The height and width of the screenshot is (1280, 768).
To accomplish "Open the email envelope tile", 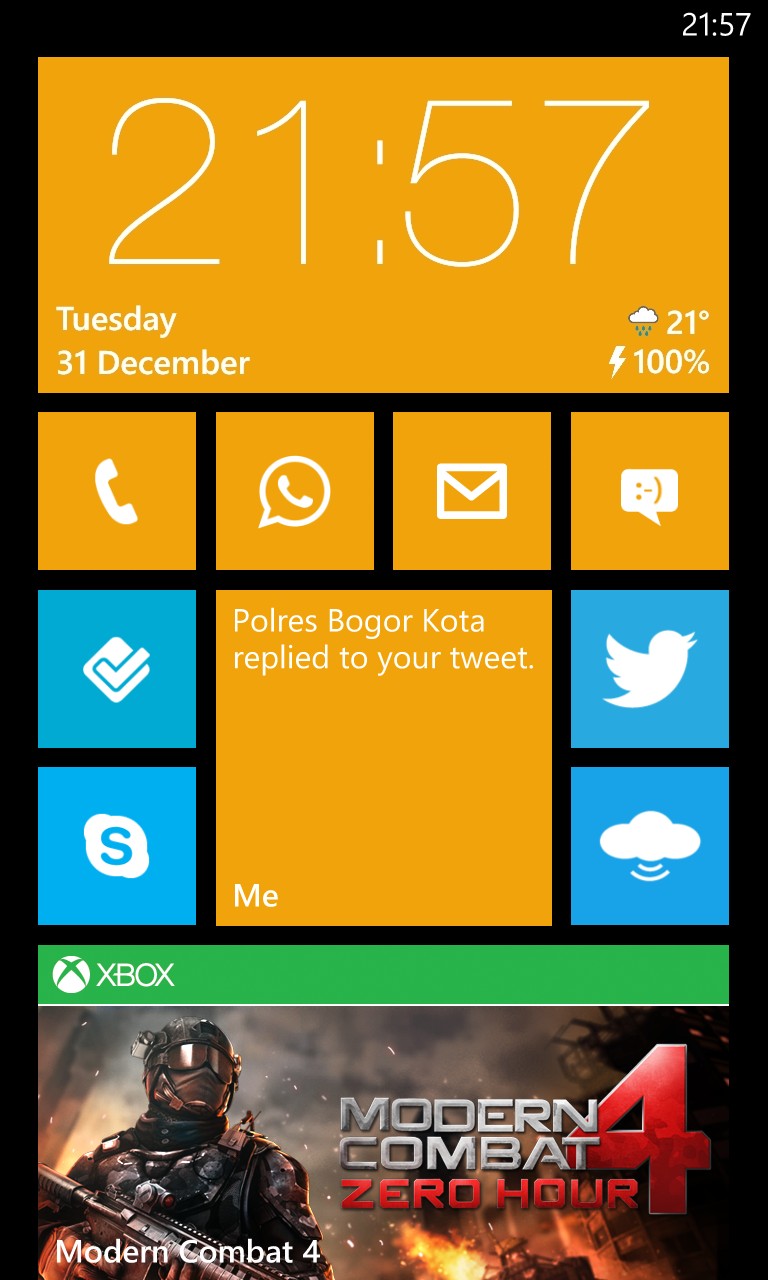I will pyautogui.click(x=472, y=491).
